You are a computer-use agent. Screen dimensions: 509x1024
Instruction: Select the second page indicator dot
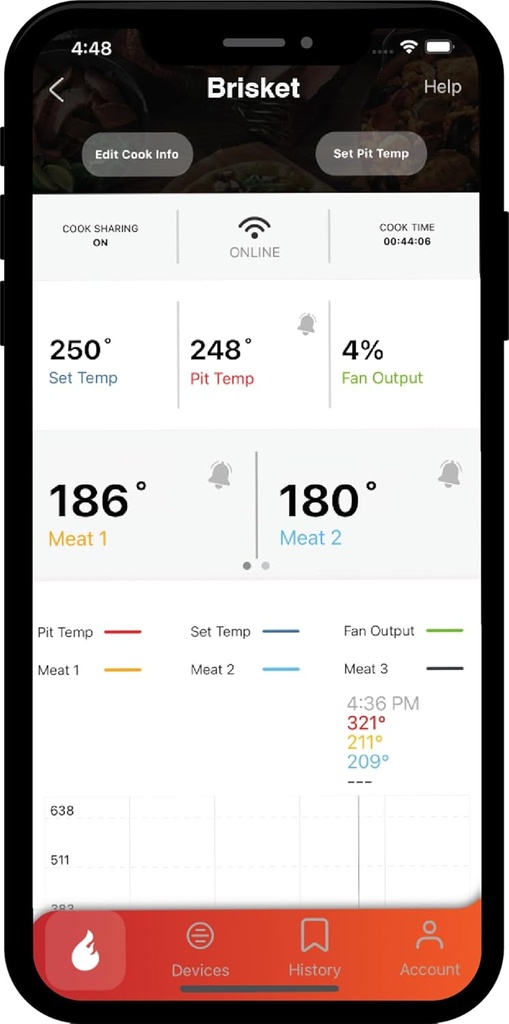pyautogui.click(x=265, y=566)
